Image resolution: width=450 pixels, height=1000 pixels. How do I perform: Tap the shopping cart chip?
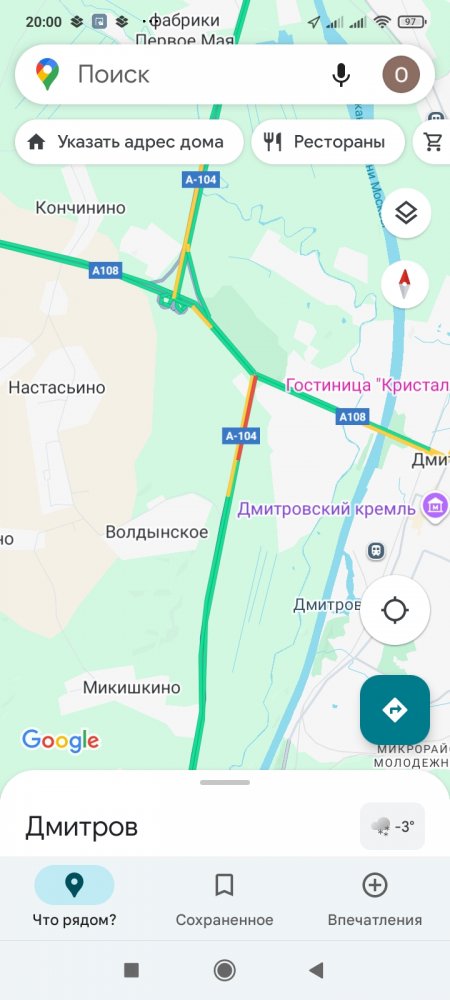[433, 142]
